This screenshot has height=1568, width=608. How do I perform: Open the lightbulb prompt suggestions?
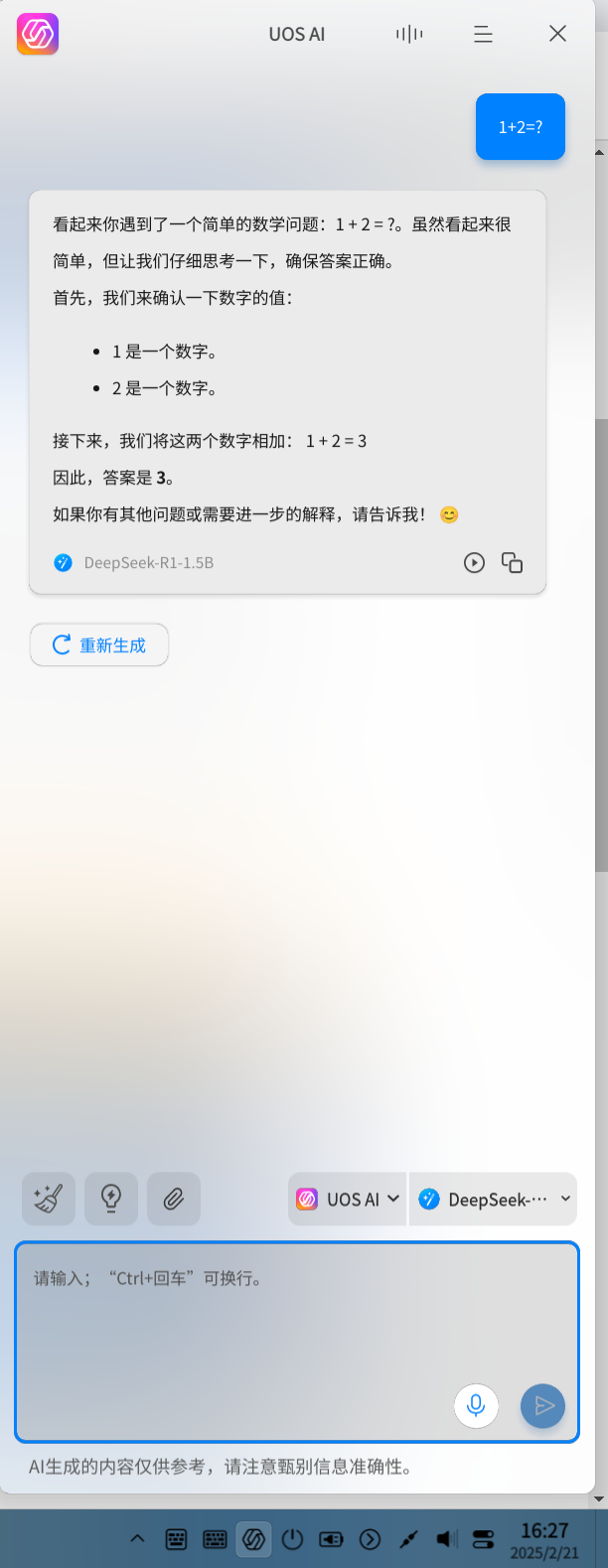(x=111, y=1199)
